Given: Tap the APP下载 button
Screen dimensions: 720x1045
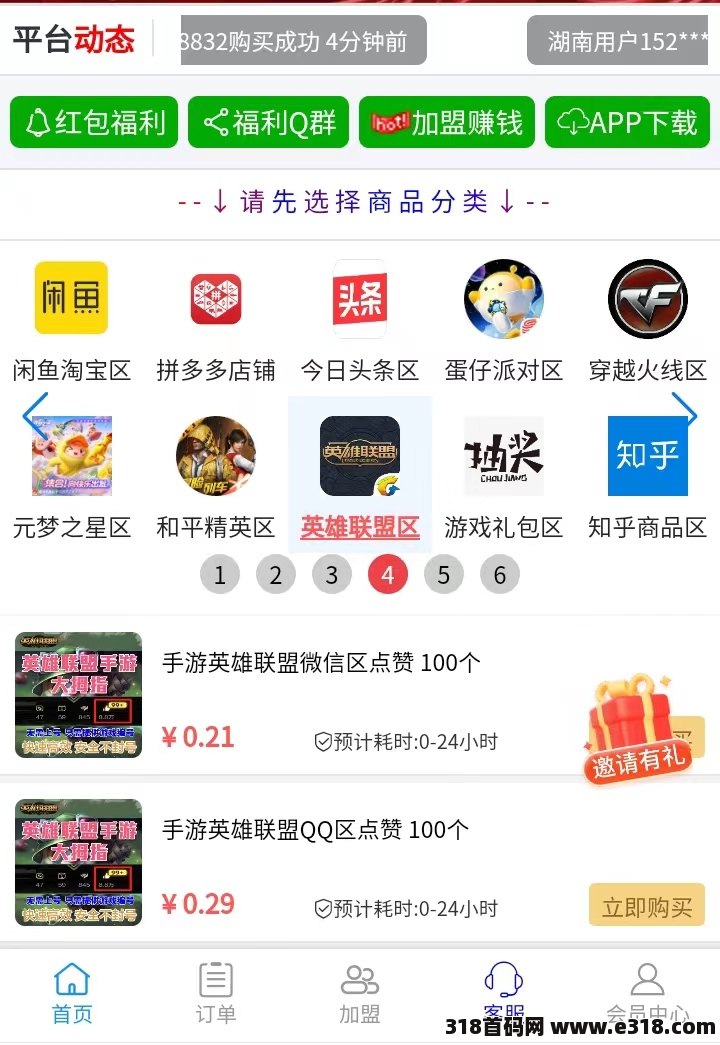Looking at the screenshot, I should point(627,123).
